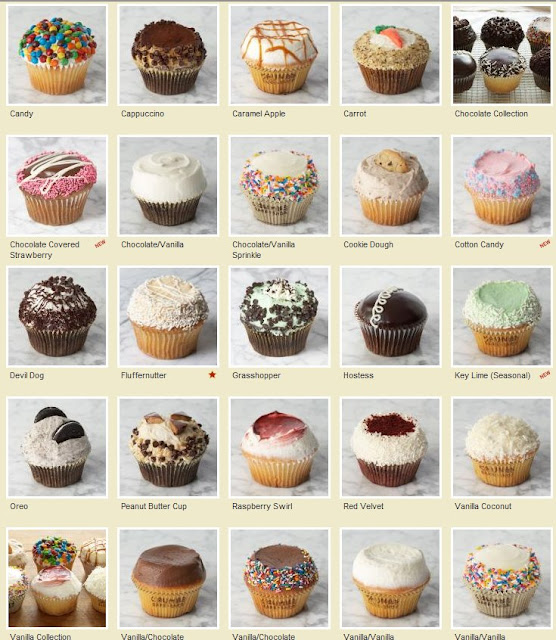Select the Cappuccino cupcake
The height and width of the screenshot is (640, 556).
coord(168,55)
